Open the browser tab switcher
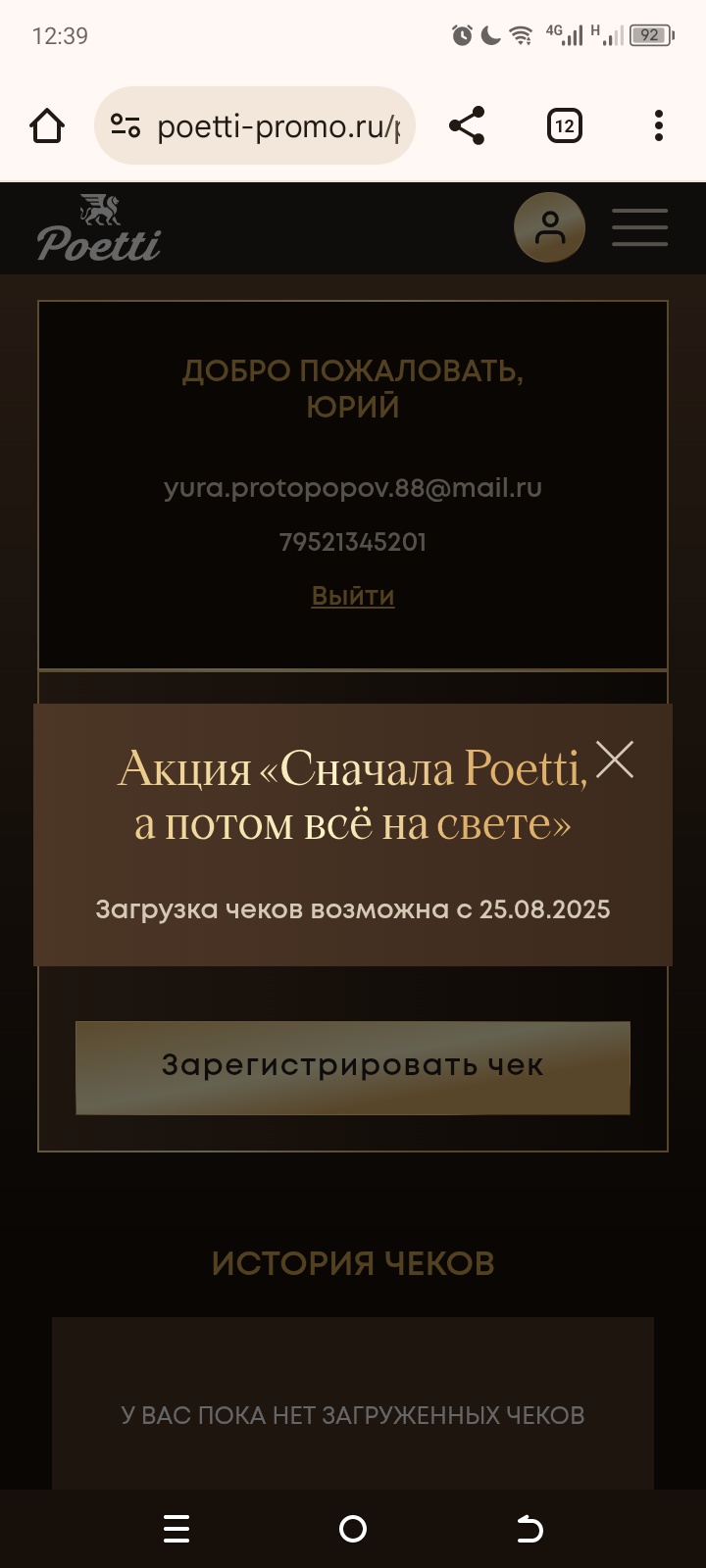 pos(564,125)
